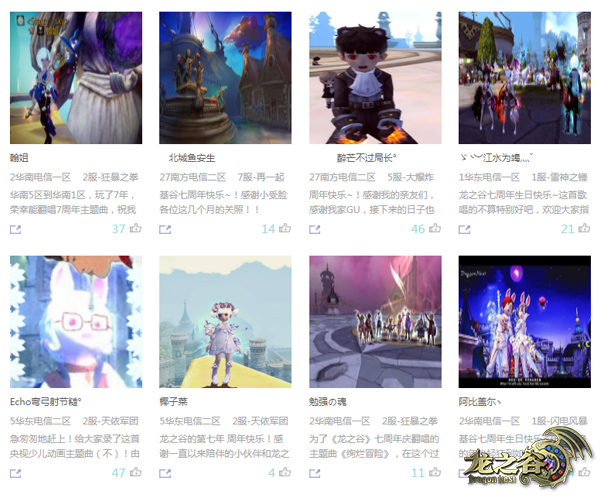Share 瞮珇's entry
The image size is (600, 500).
(16, 230)
